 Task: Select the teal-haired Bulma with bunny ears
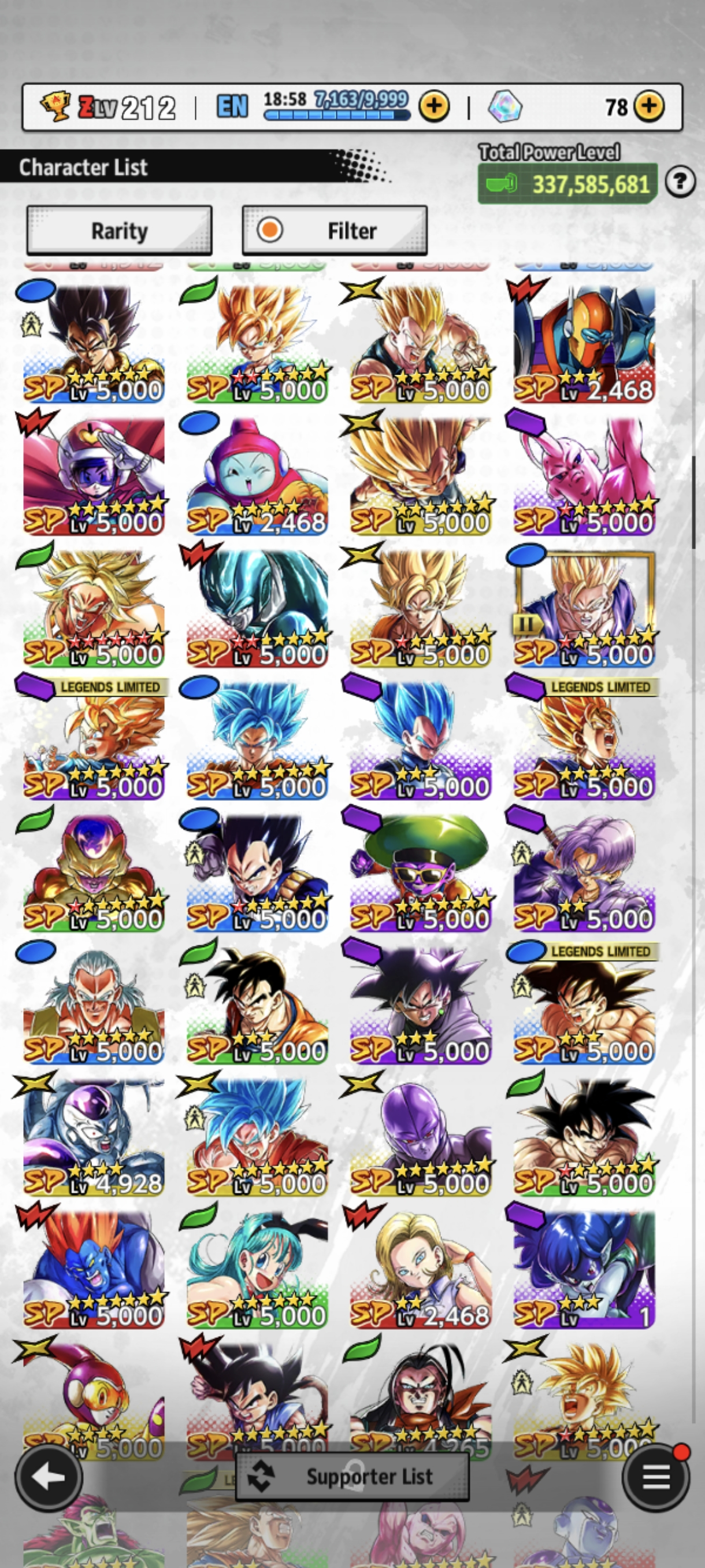257,1269
